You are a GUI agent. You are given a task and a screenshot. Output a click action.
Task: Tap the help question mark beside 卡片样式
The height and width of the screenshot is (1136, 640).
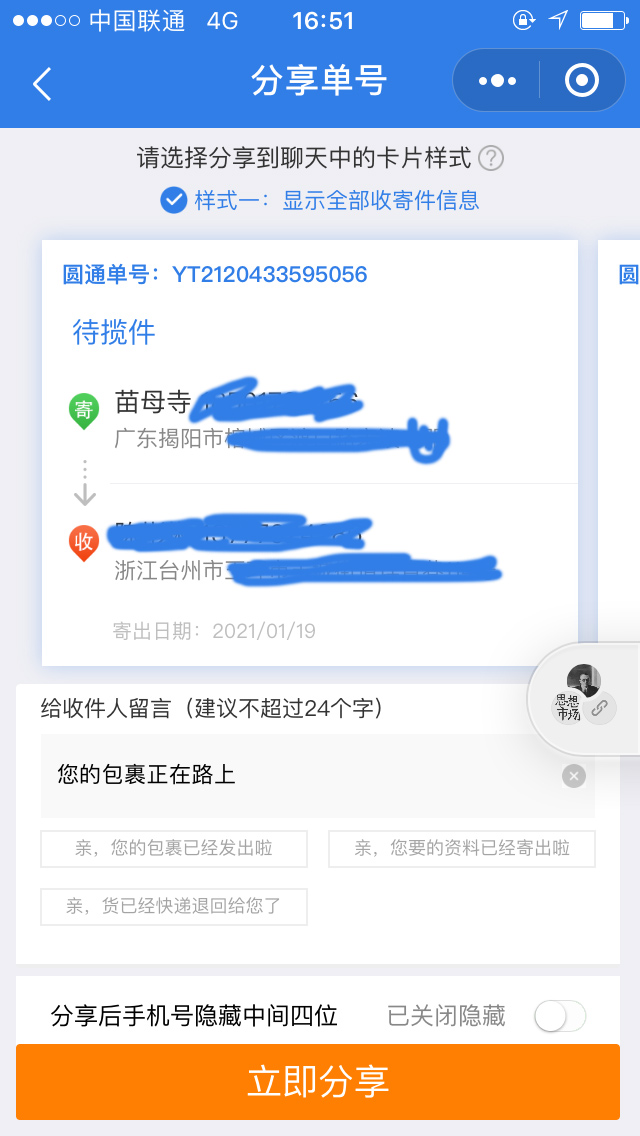tap(490, 158)
